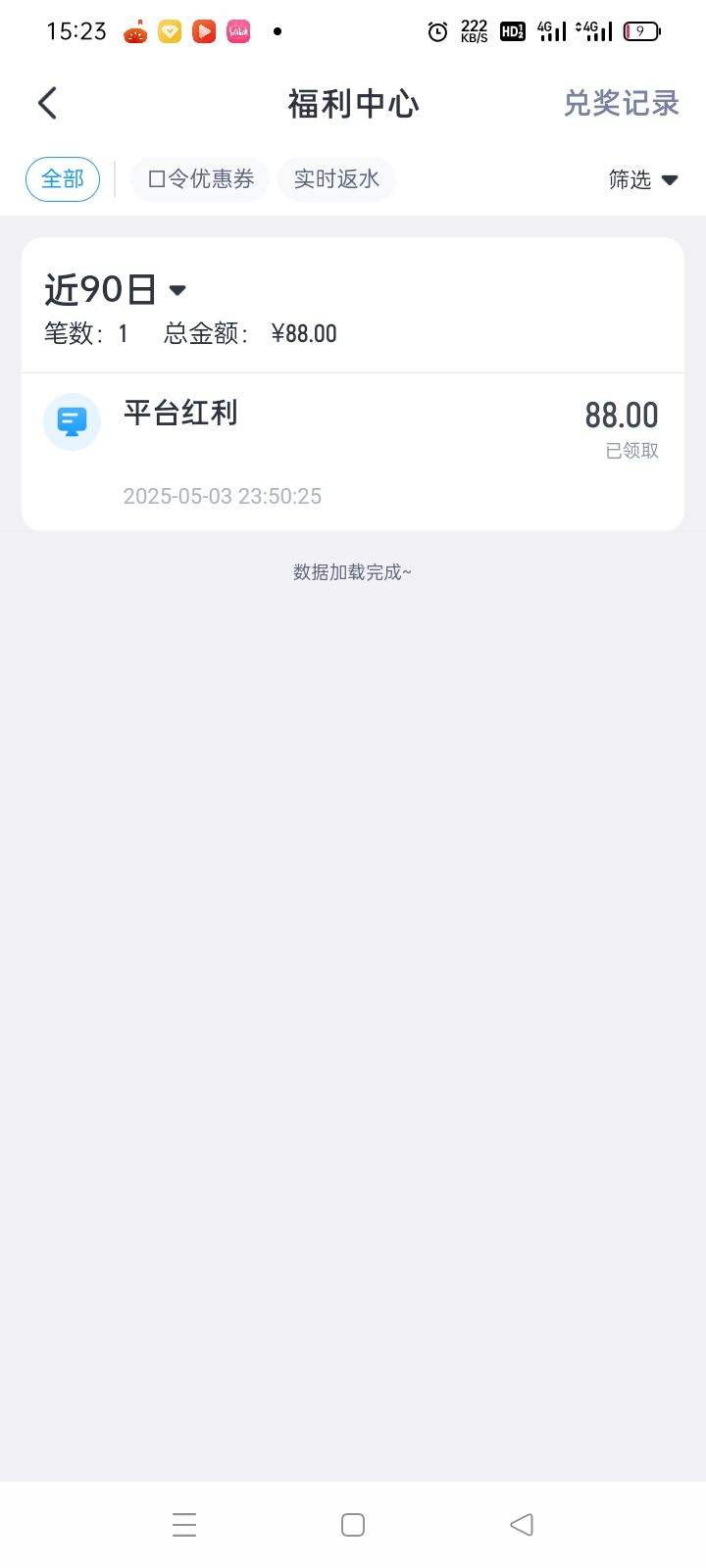Tap the battery indicator showing 9 percent
The width and height of the screenshot is (706, 1568).
[639, 30]
